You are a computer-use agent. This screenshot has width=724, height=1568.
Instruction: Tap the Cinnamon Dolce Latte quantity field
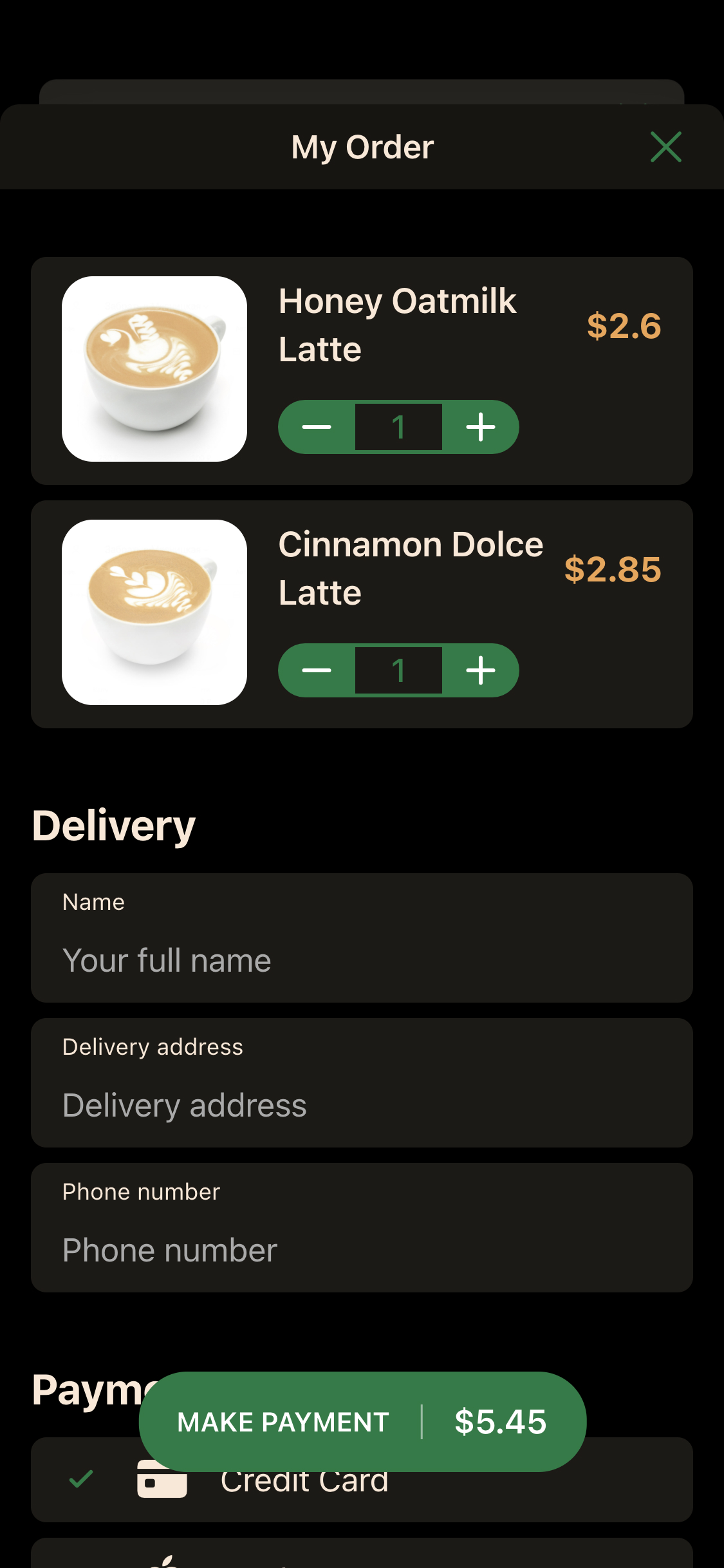coord(398,670)
